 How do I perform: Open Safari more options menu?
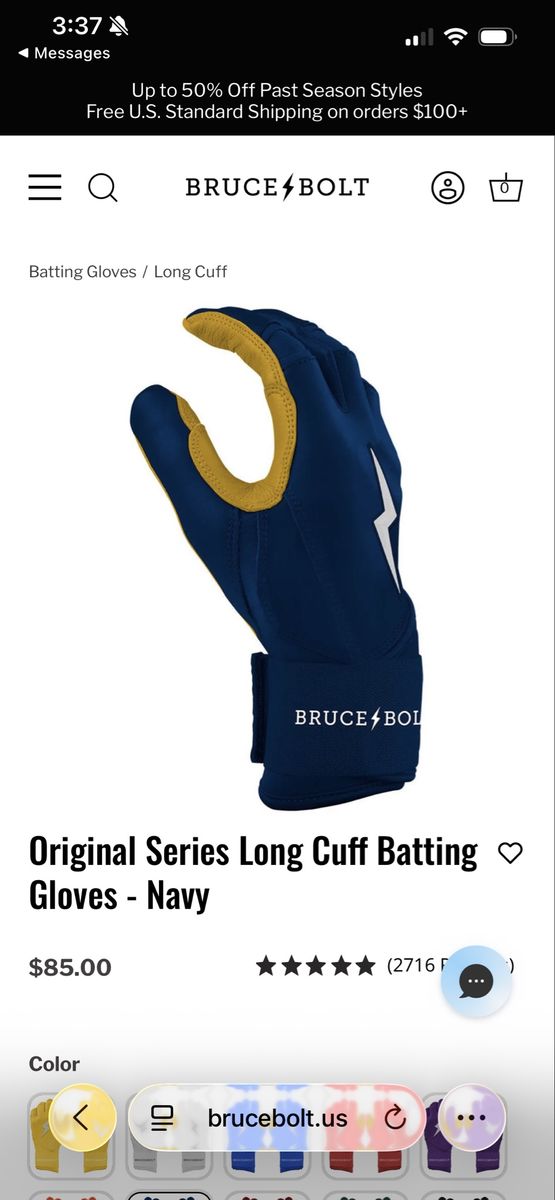[x=471, y=1118]
